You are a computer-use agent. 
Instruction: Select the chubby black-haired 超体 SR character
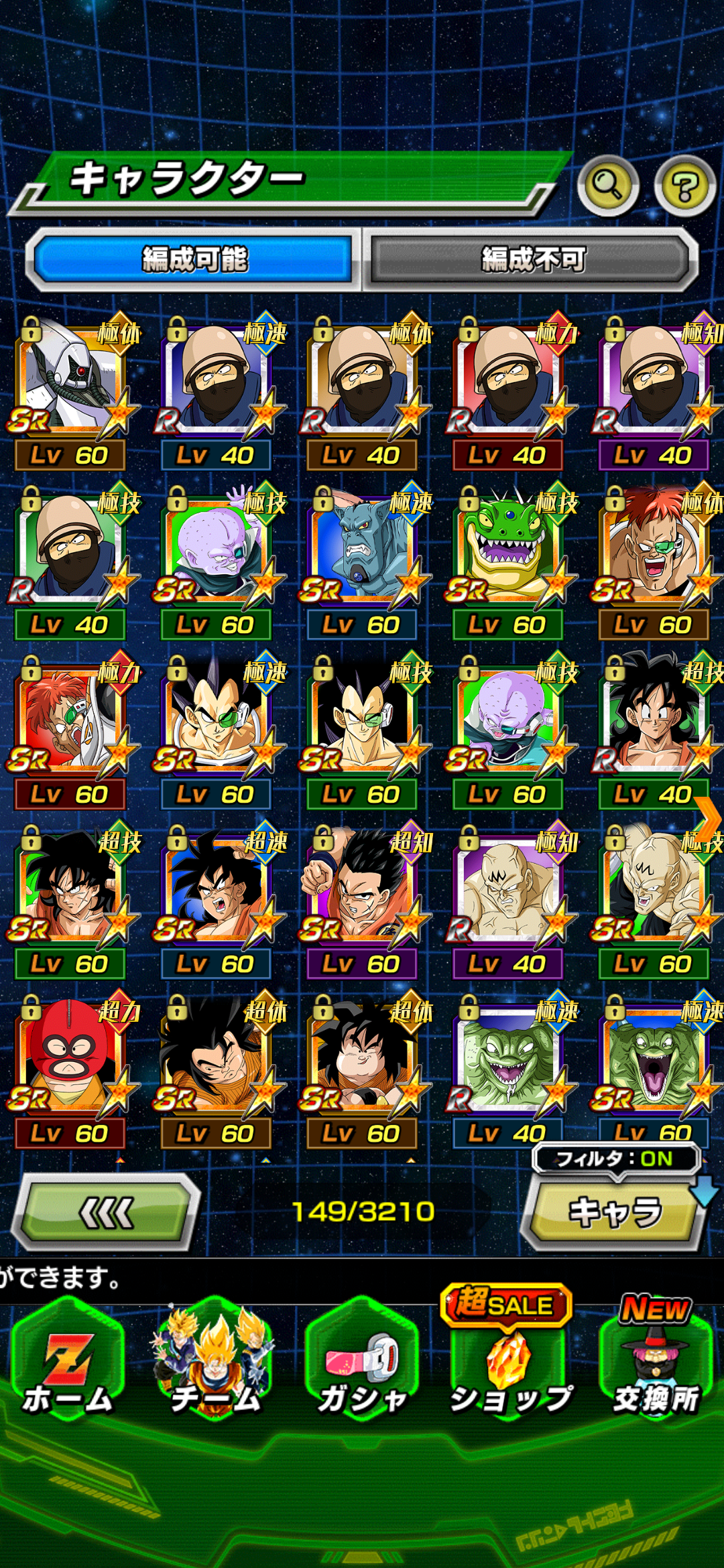[x=362, y=1059]
